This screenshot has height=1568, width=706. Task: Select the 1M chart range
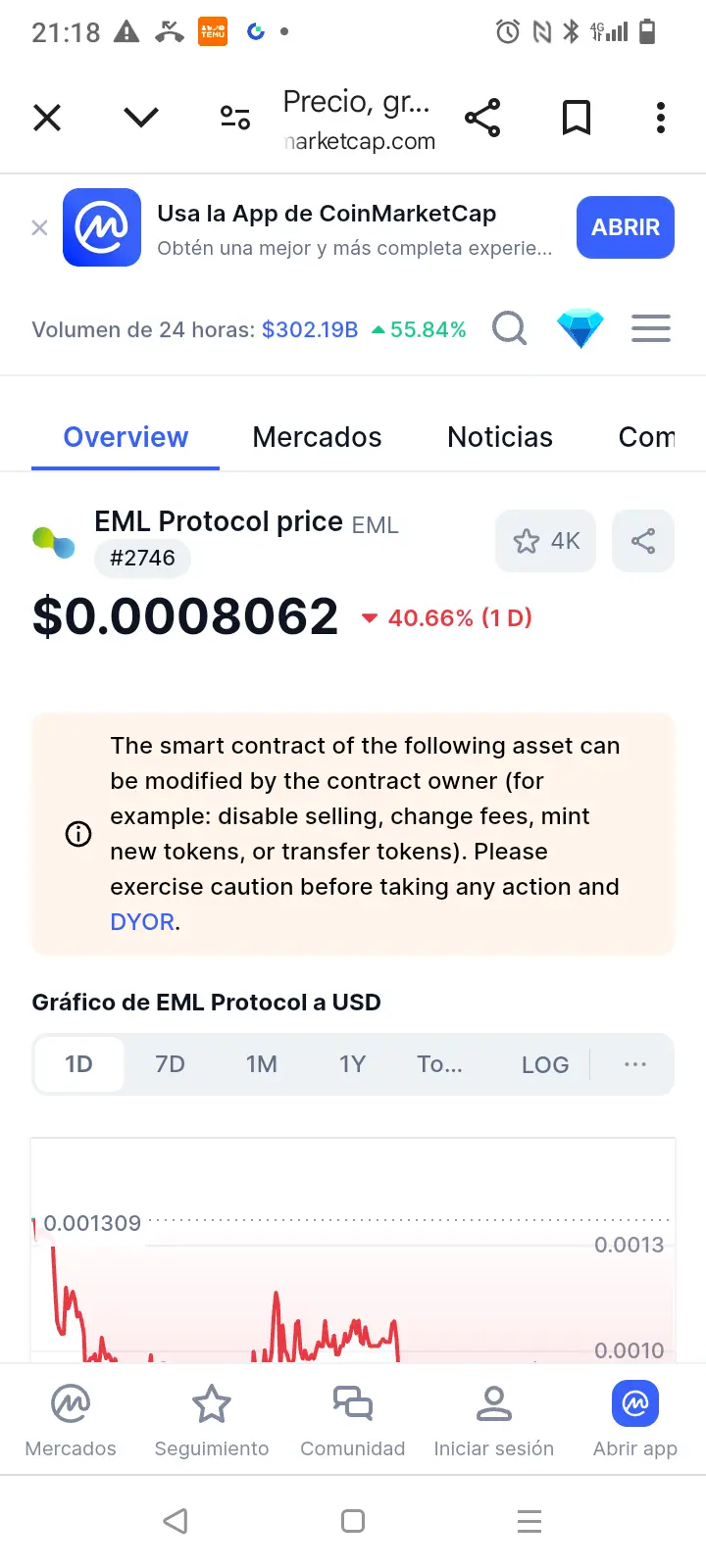click(x=262, y=1064)
